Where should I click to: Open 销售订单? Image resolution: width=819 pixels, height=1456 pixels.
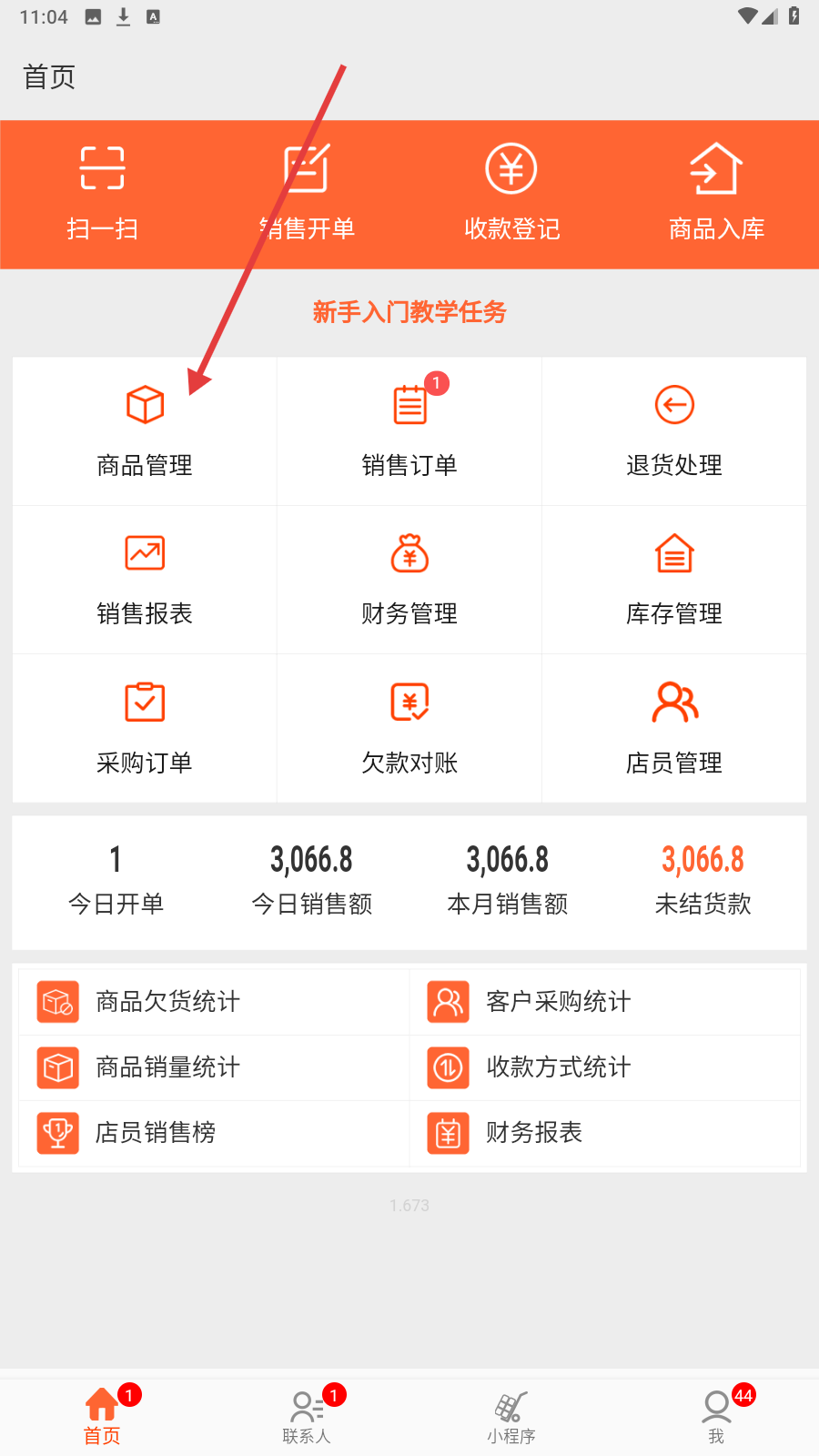pos(409,430)
